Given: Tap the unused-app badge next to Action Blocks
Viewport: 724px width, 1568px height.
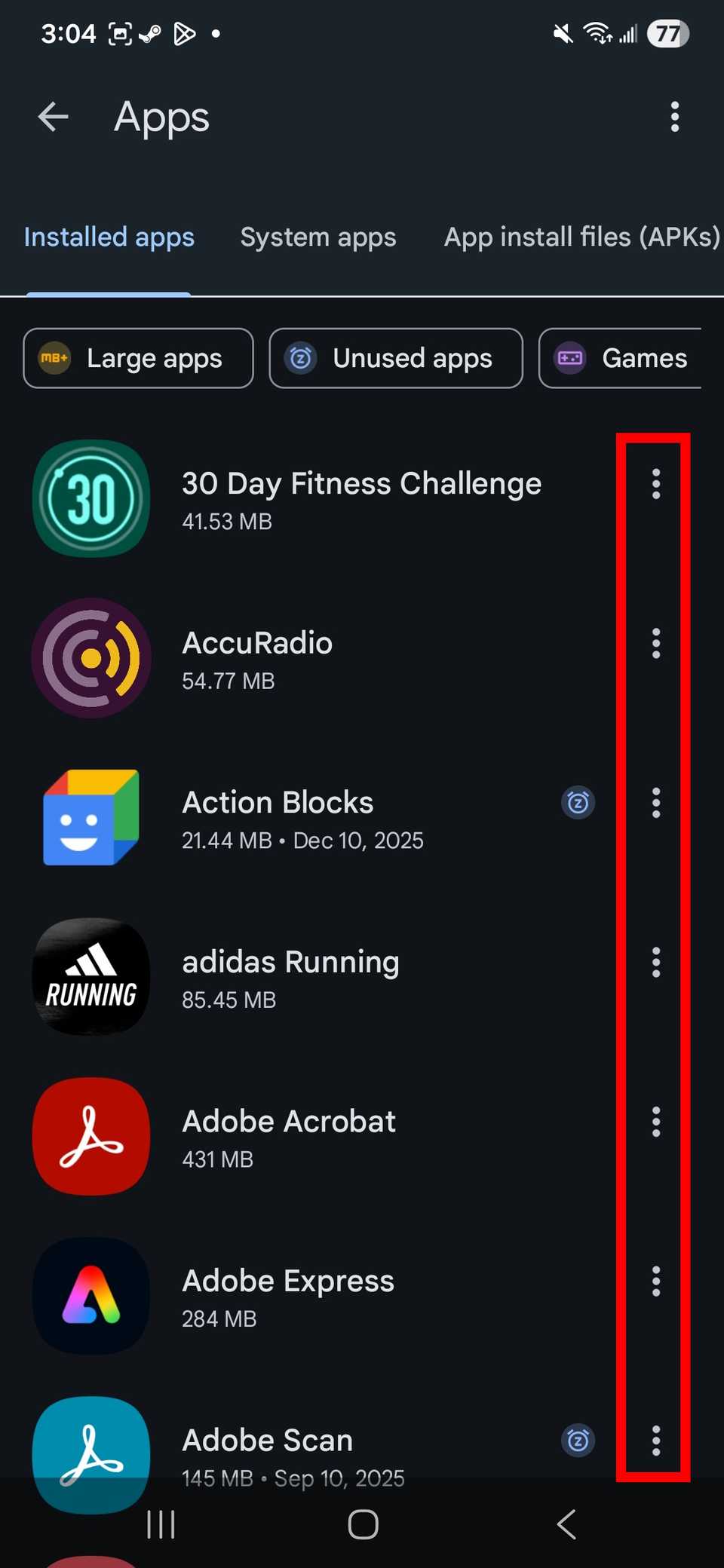Looking at the screenshot, I should (x=577, y=803).
